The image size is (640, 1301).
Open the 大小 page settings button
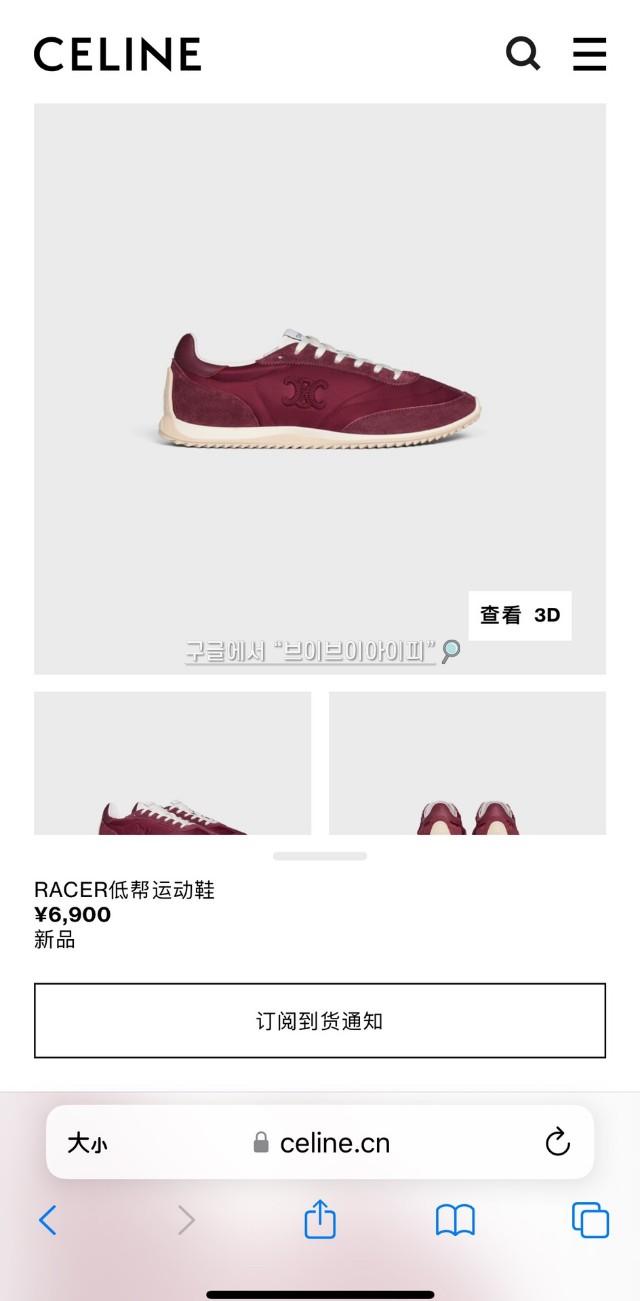(x=87, y=1143)
